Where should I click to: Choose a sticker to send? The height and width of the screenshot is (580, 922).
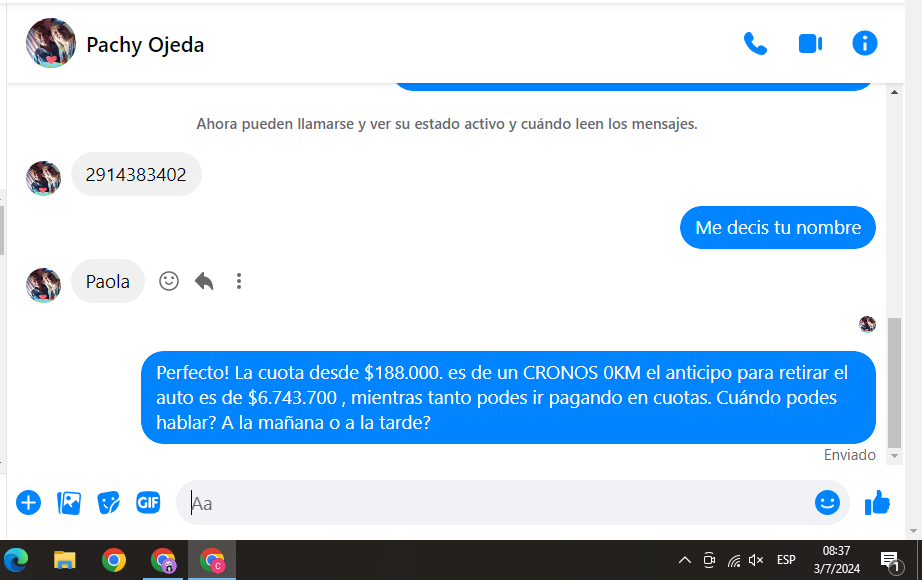108,502
